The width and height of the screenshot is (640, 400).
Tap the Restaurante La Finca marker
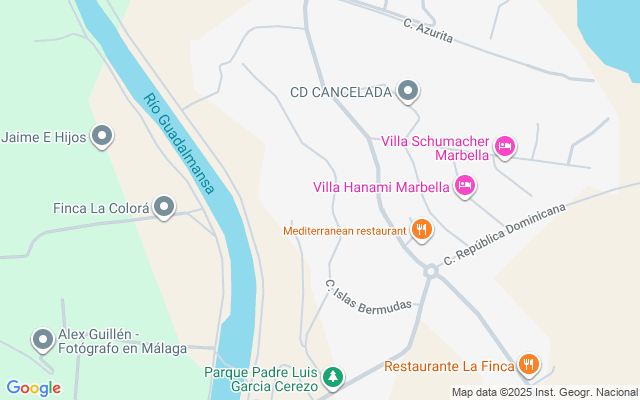click(529, 364)
